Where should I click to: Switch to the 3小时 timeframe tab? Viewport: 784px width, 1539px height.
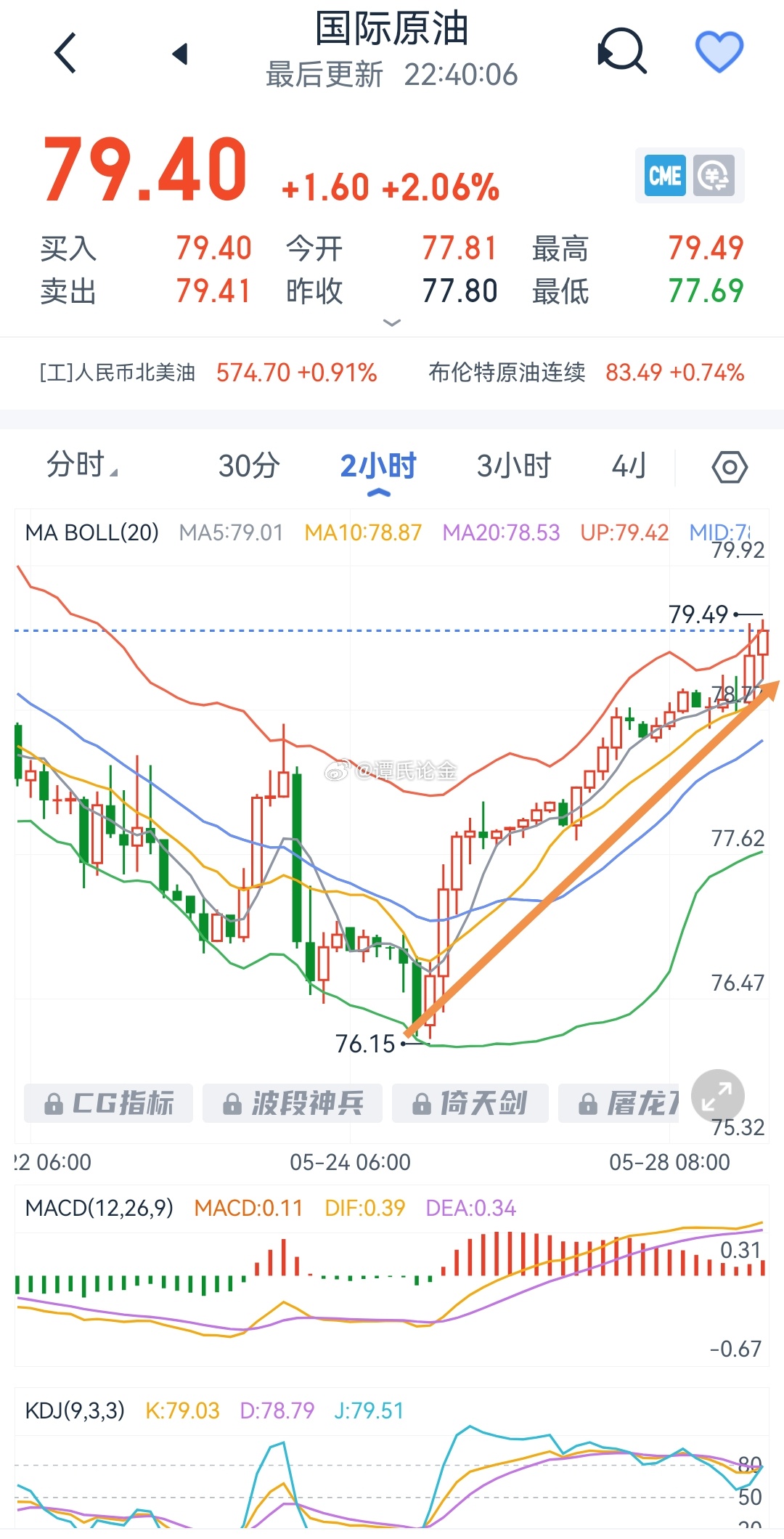[513, 467]
